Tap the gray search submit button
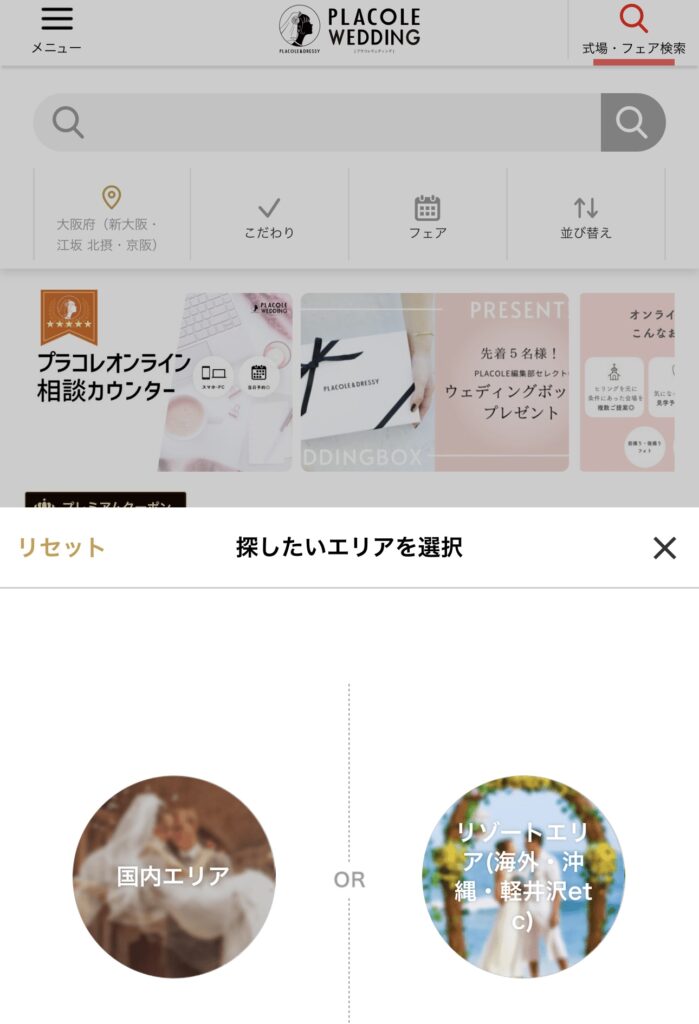Screen dimensions: 699x1024 [632, 123]
